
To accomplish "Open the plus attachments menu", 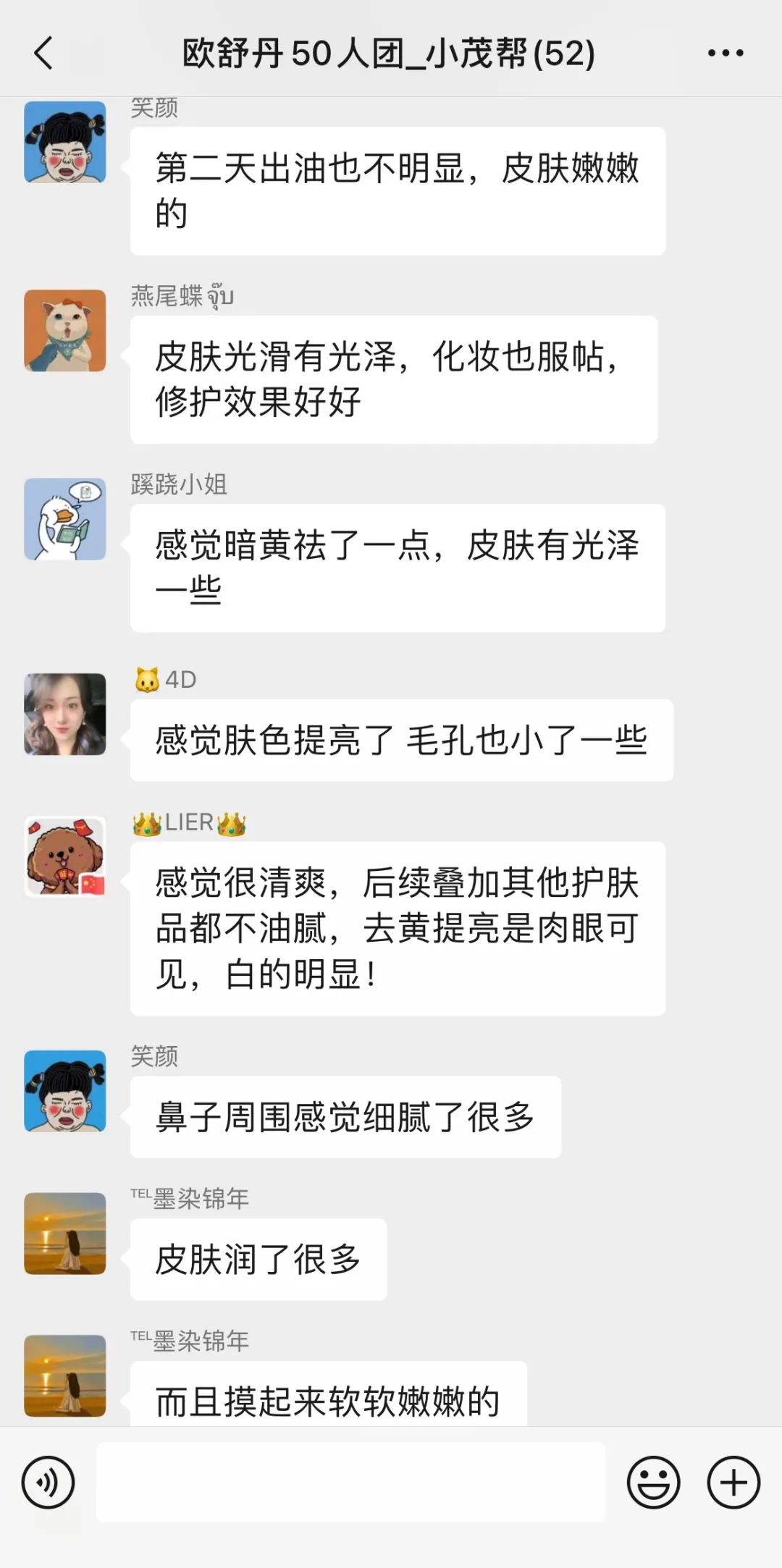I will [x=733, y=1483].
